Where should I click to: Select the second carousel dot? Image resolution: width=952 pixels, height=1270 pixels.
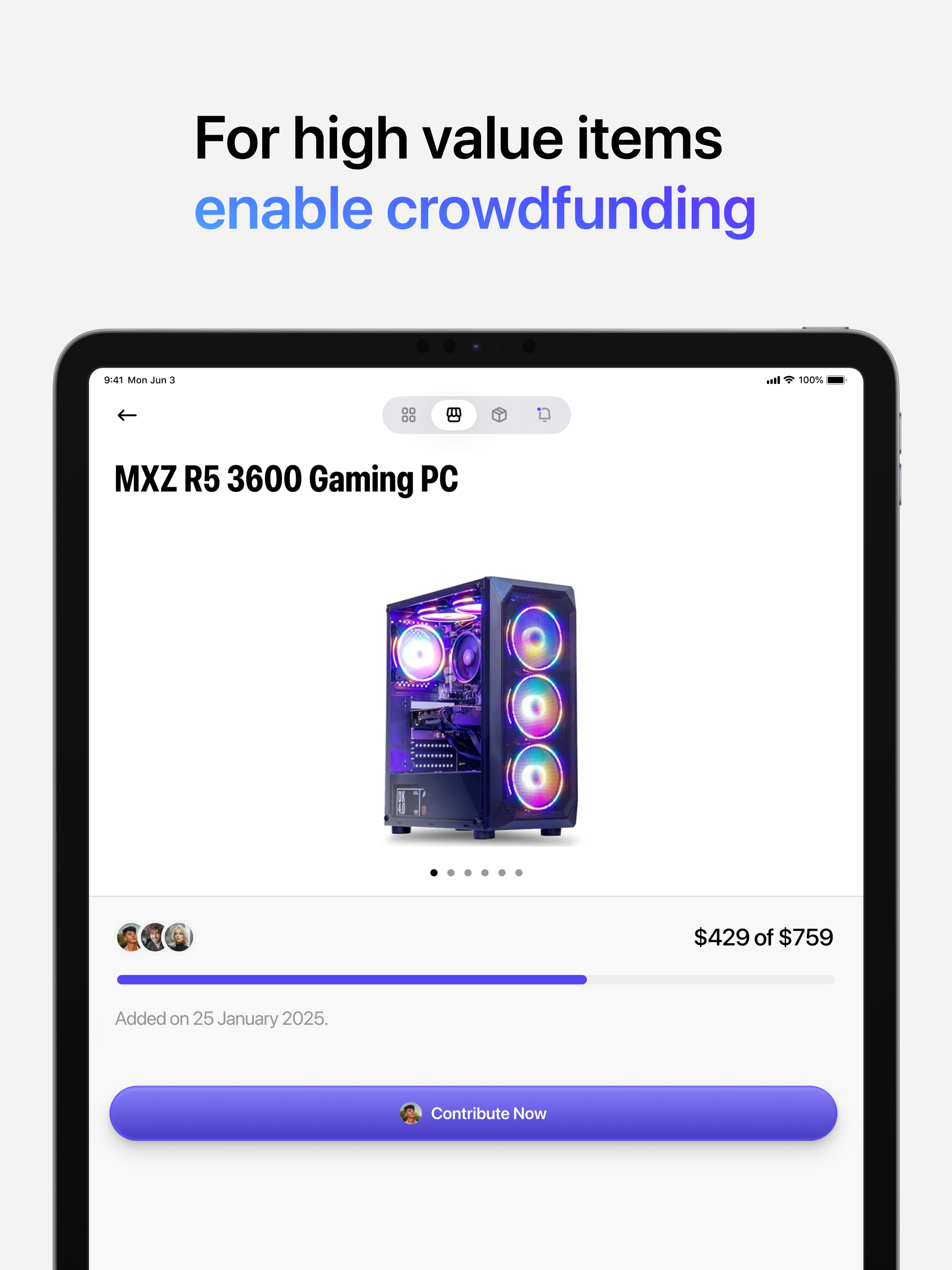451,872
